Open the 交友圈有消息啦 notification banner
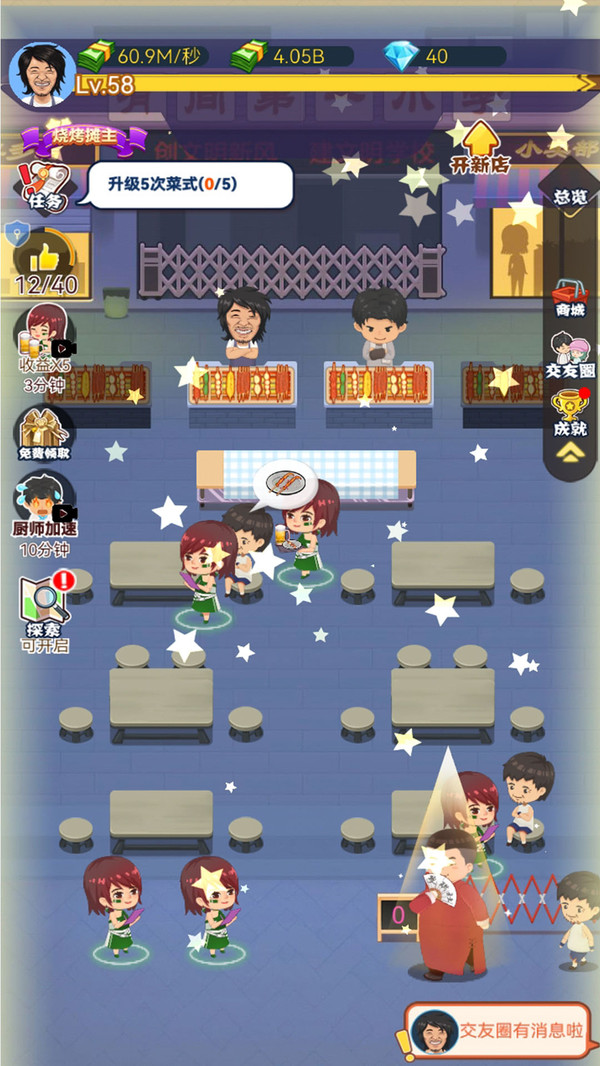 point(499,1031)
